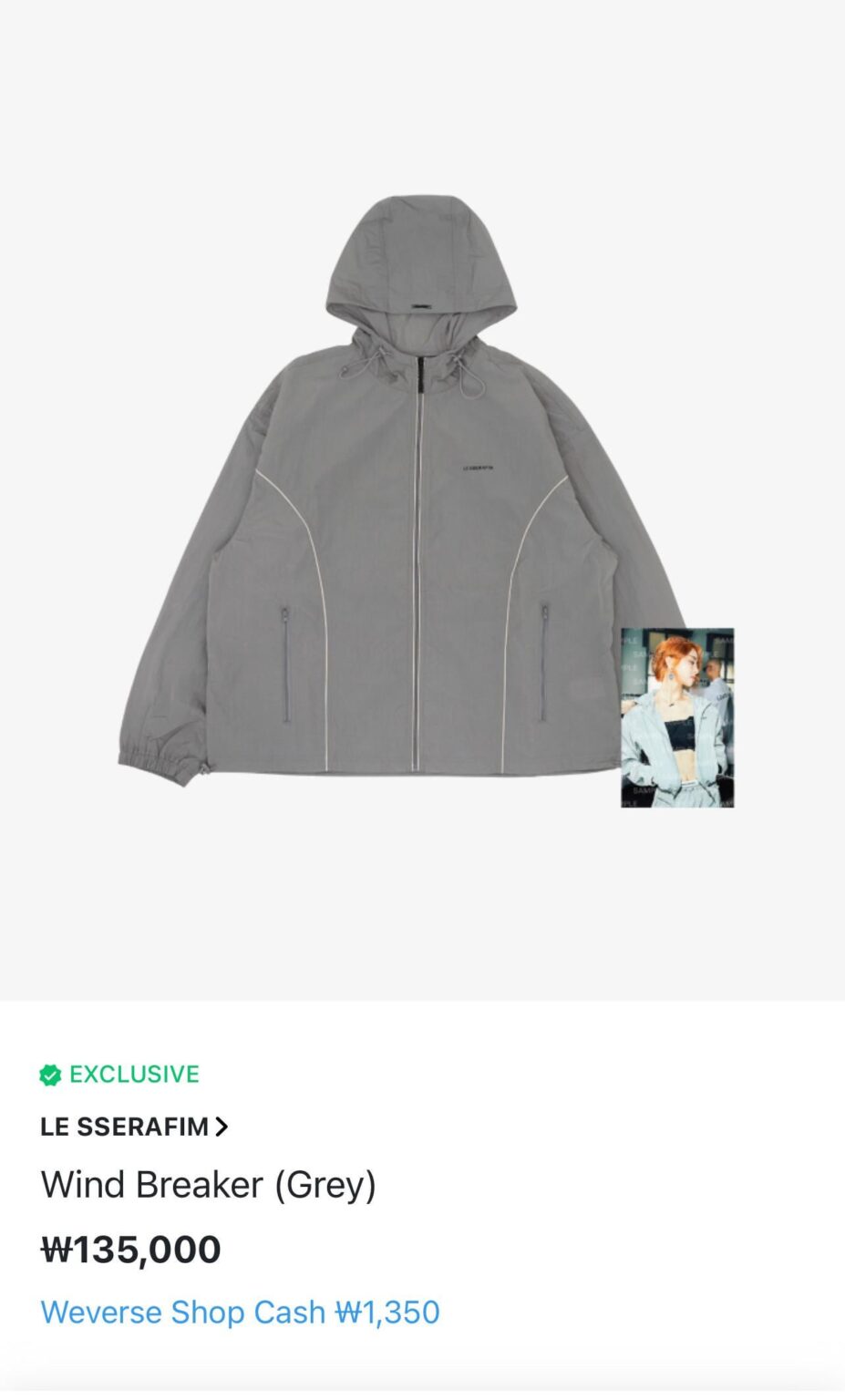Select the checkmark icon beside EXCLUSIVE label
Screen dimensions: 845x1400
50,1076
